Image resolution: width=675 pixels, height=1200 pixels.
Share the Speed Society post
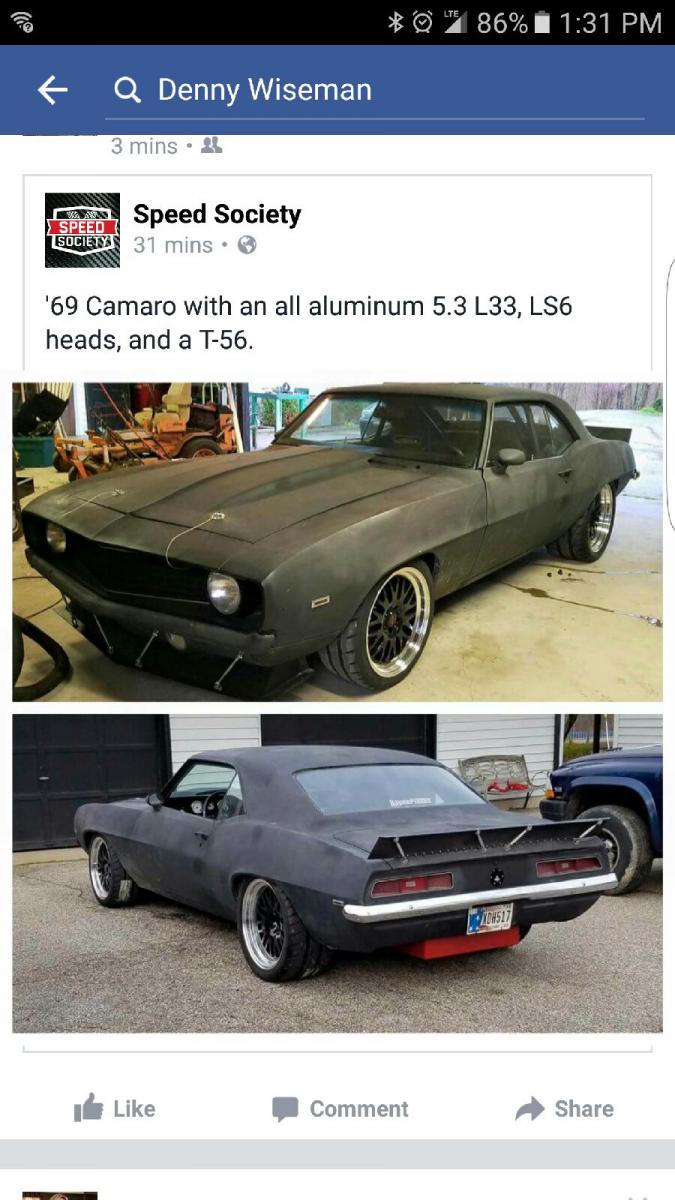564,1108
